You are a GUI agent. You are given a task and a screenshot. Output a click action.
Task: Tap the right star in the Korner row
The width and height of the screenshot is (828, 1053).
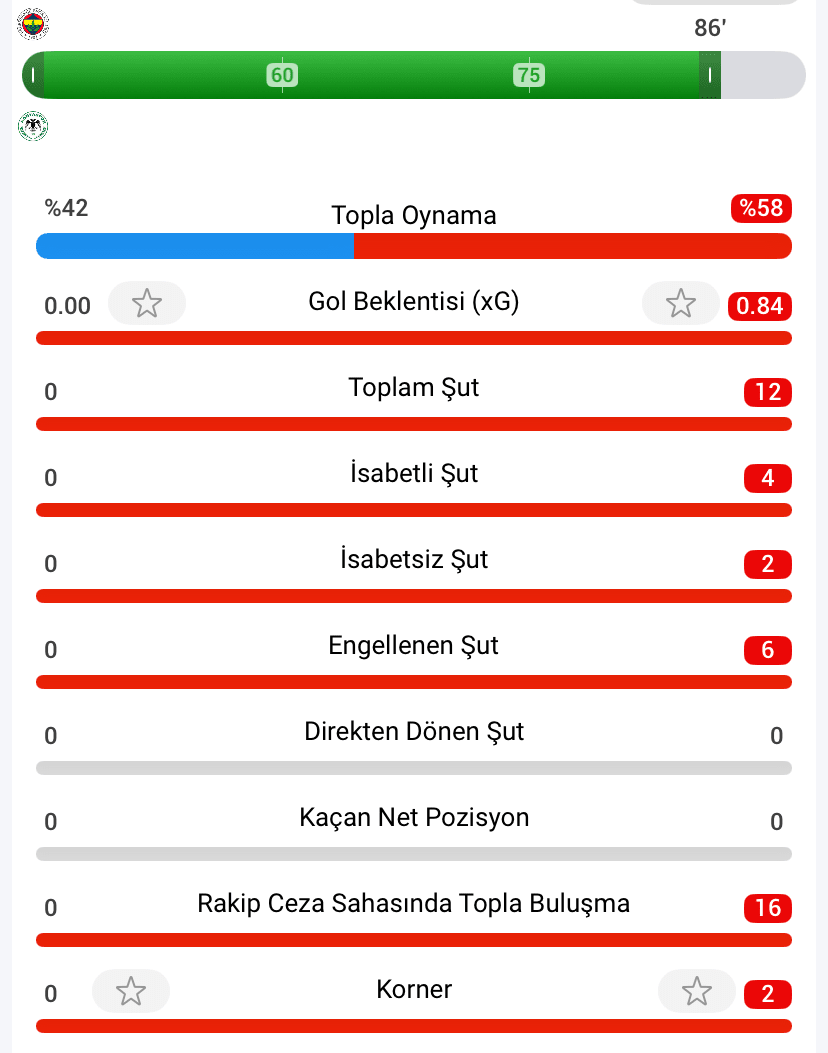pyautogui.click(x=697, y=991)
